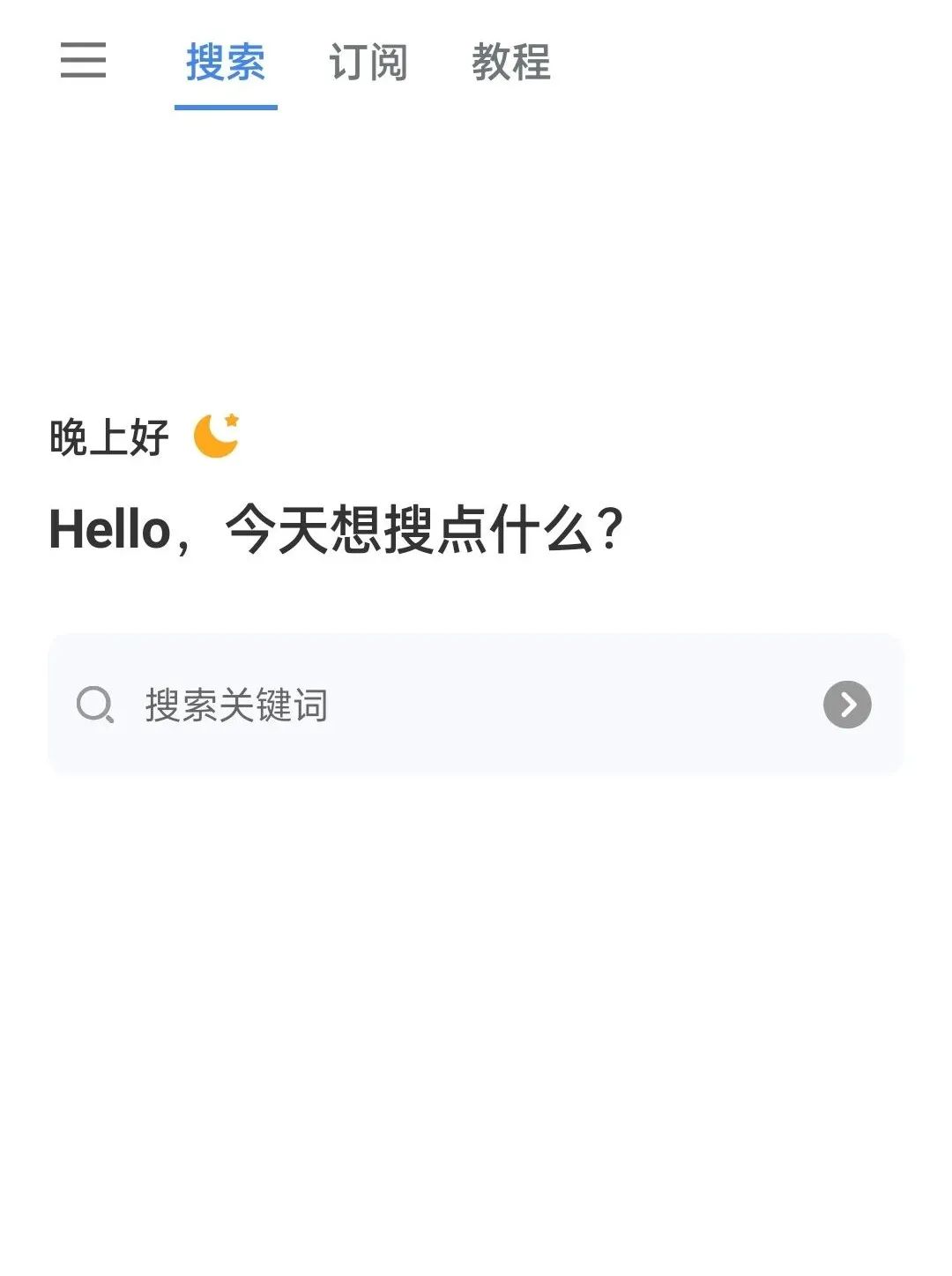Open the 教程 tab
This screenshot has width=952, height=1276.
(x=511, y=63)
